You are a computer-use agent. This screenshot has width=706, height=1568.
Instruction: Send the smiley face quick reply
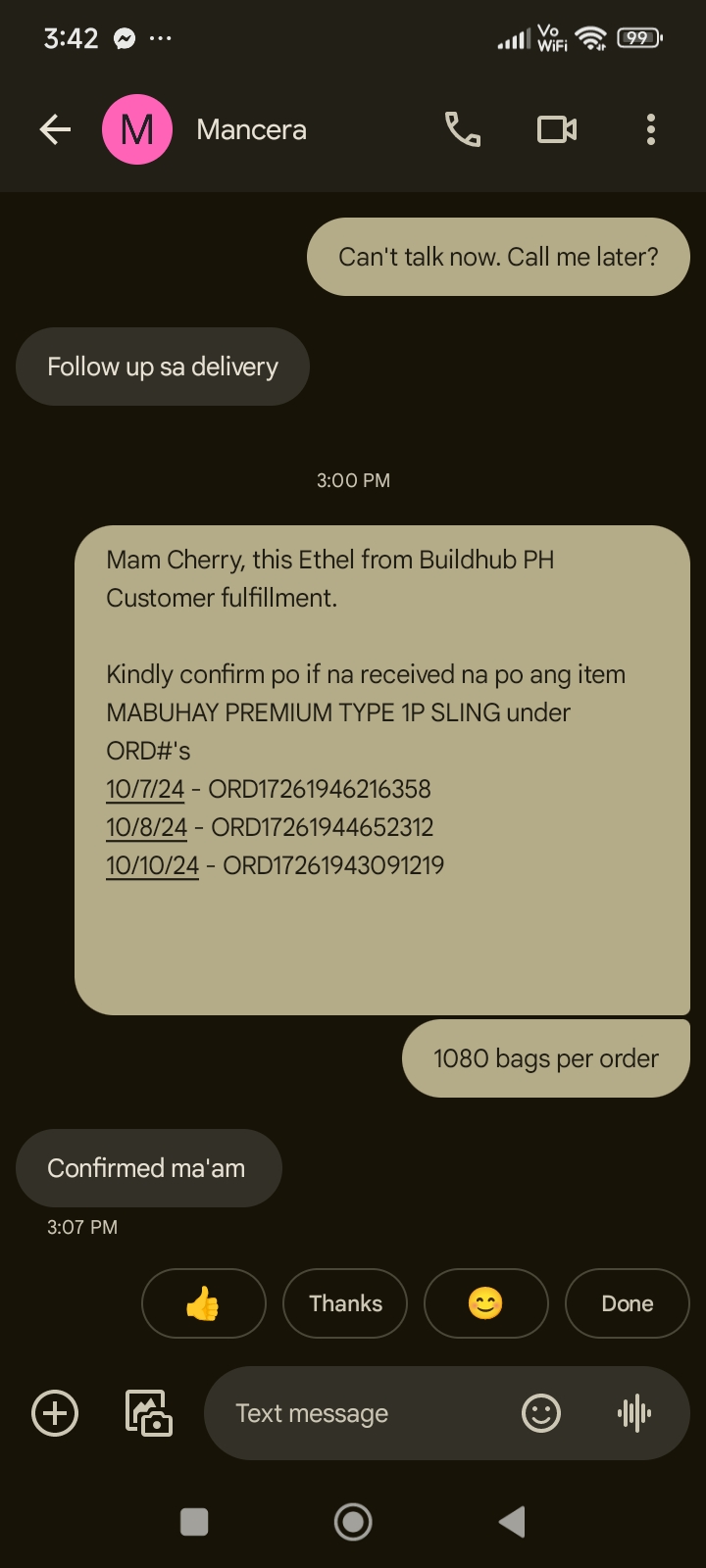[485, 1303]
